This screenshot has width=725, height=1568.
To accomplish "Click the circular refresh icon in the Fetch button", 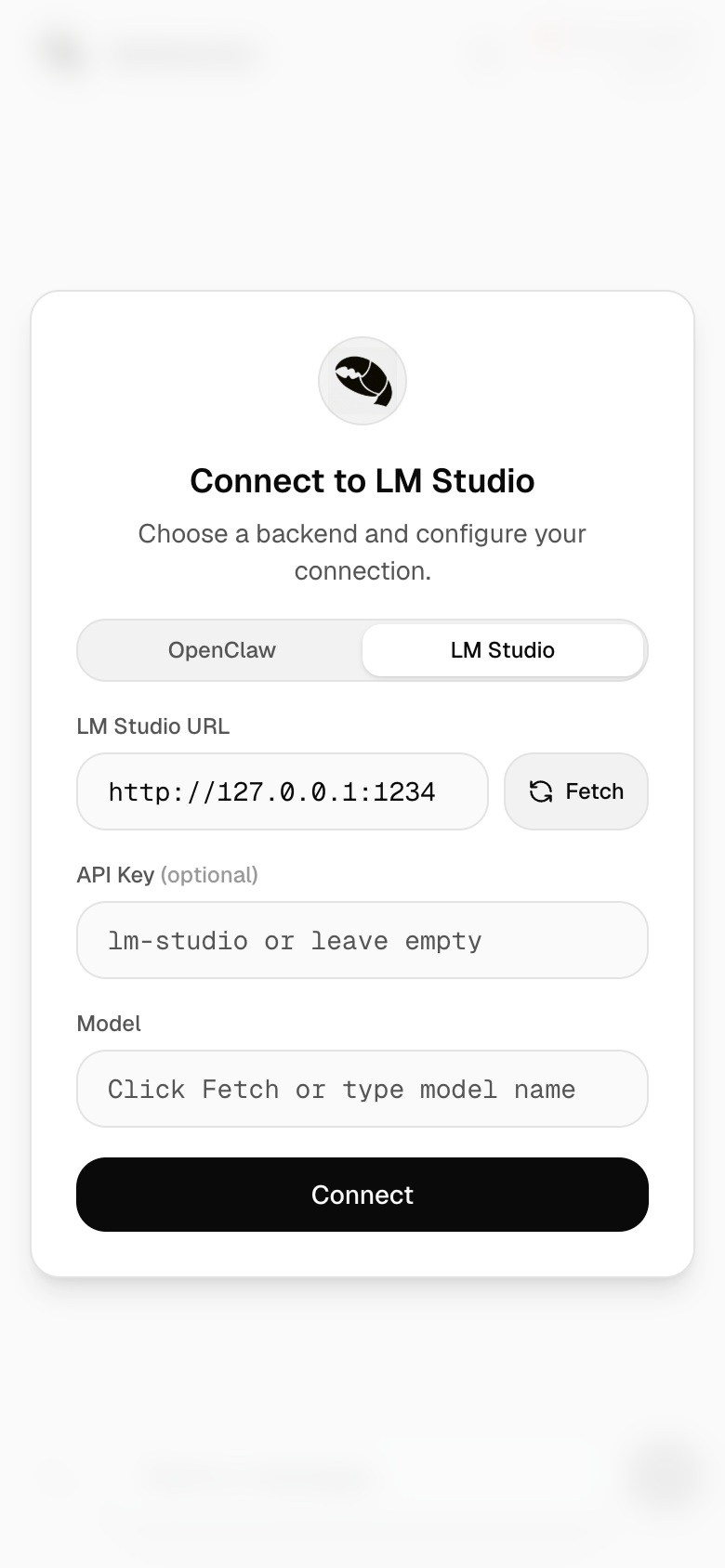I will (541, 791).
